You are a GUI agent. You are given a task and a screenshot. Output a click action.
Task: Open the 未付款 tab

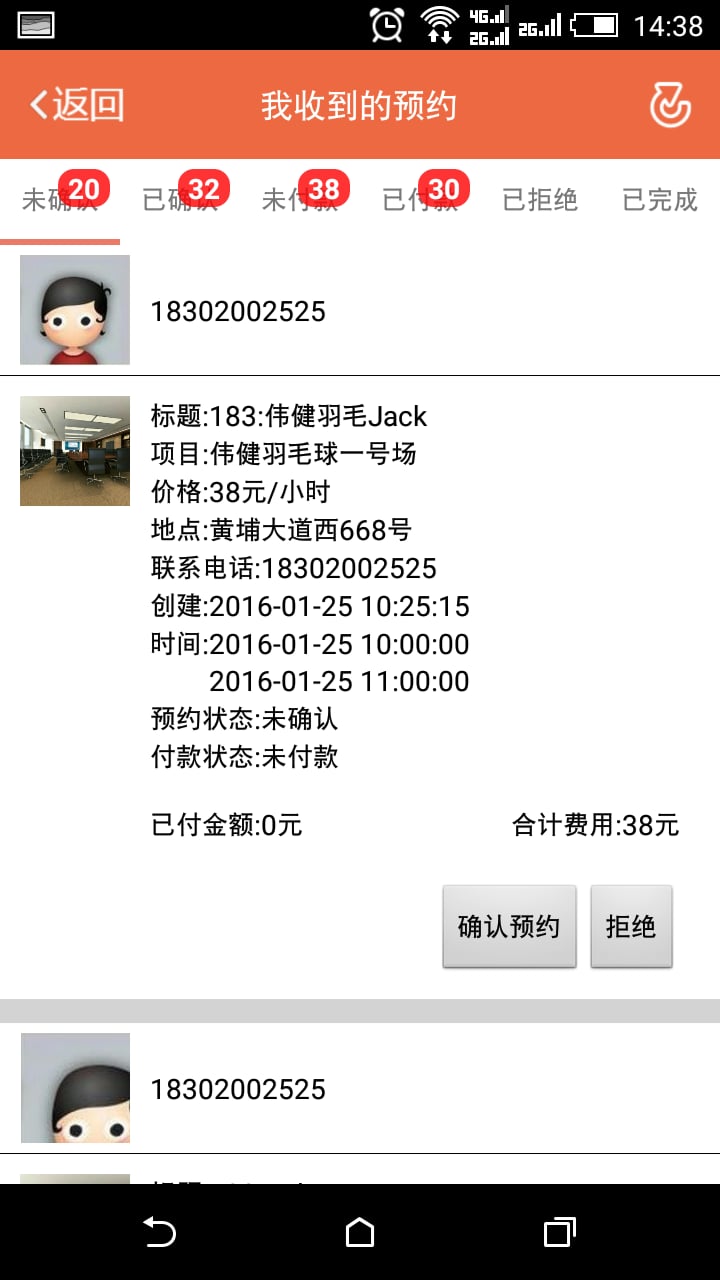pos(300,200)
